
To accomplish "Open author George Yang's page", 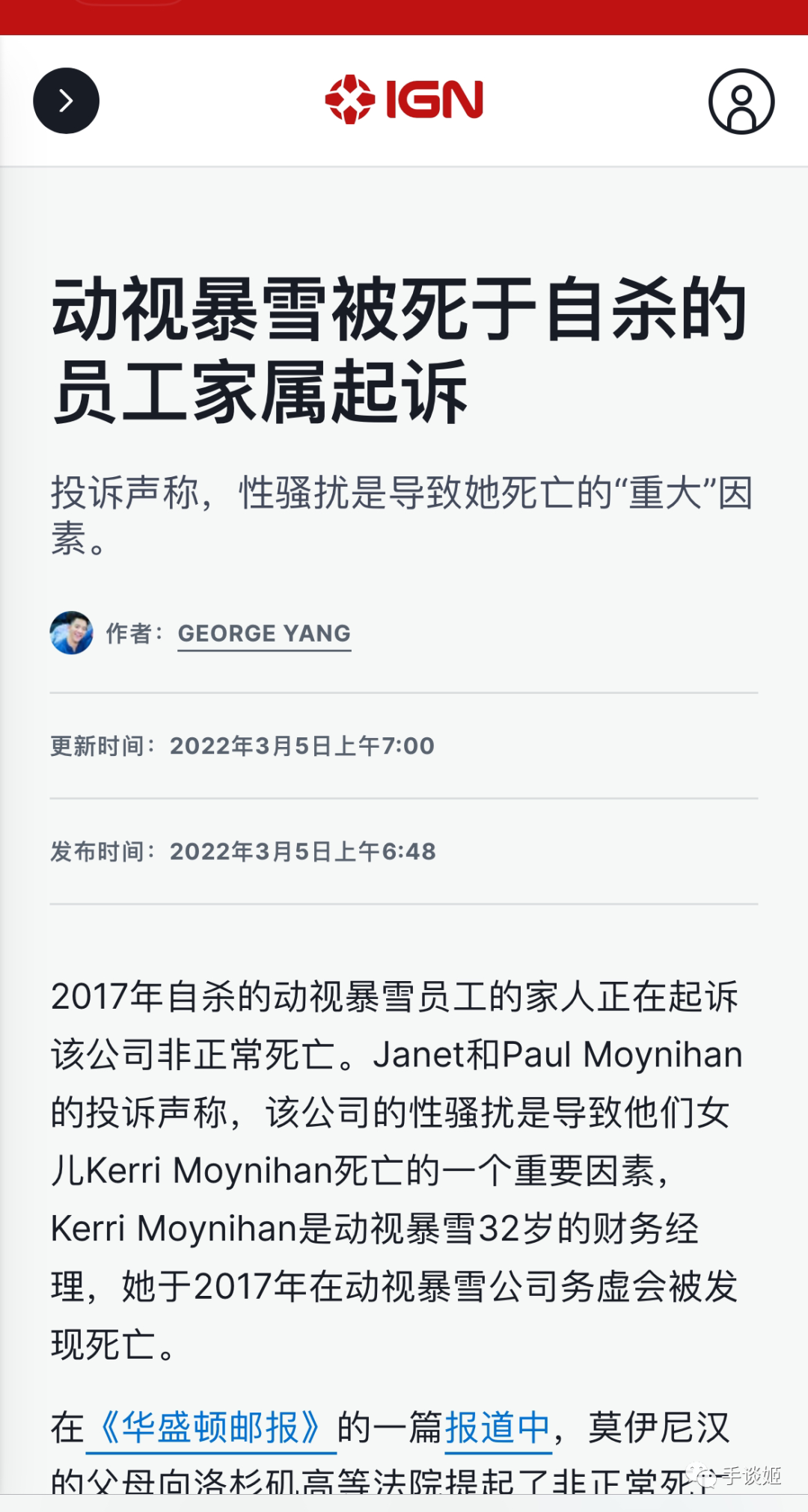I will point(264,633).
